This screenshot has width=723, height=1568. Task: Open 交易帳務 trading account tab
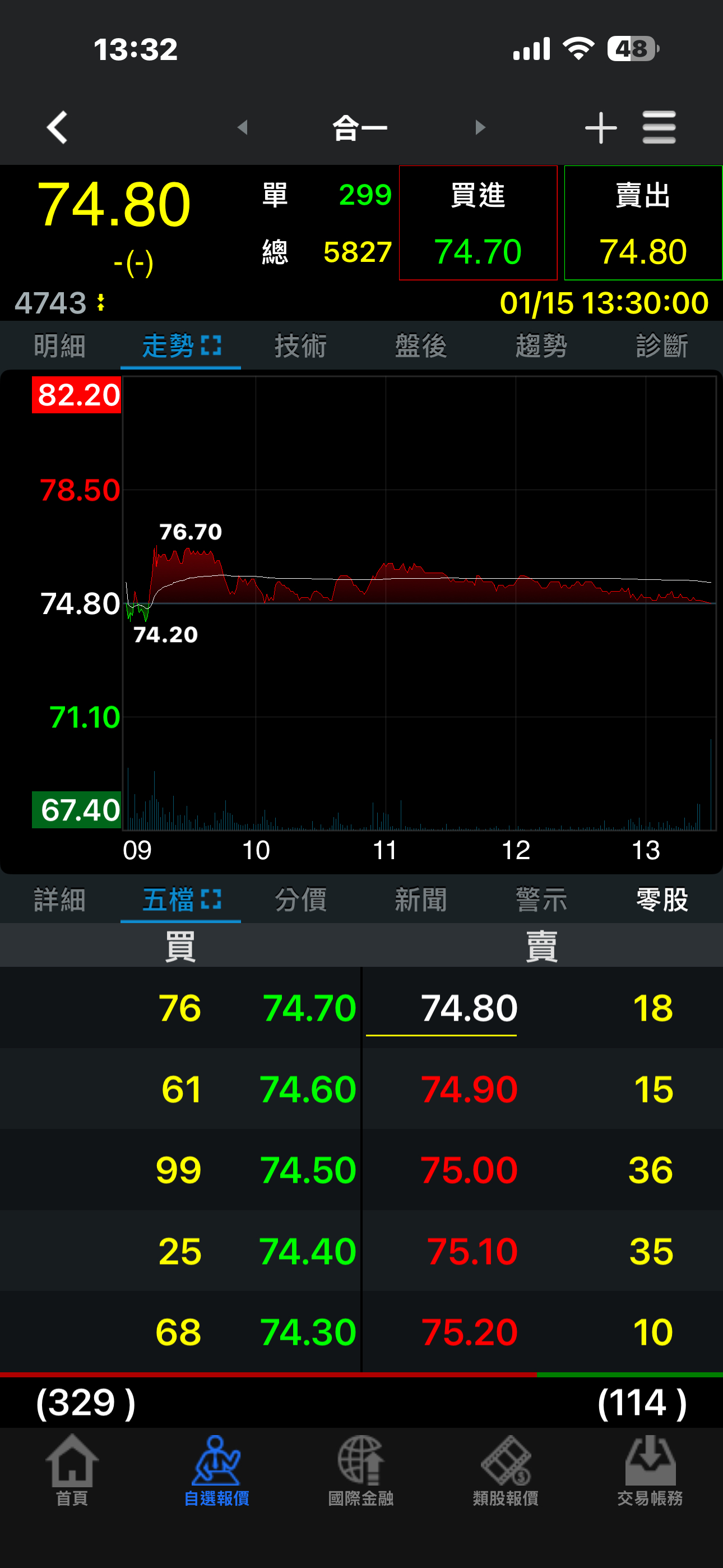pos(650,1470)
